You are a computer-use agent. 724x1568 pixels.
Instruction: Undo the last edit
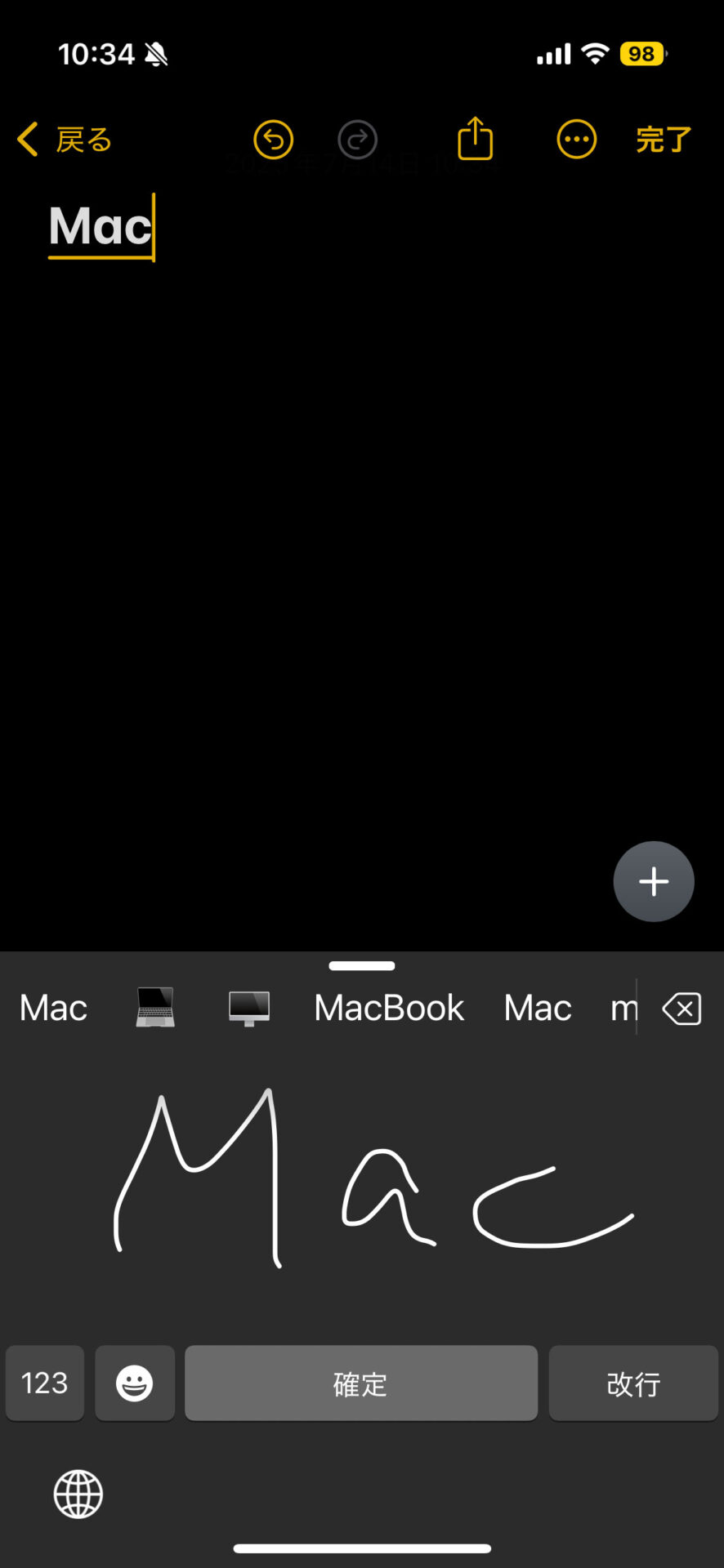273,140
